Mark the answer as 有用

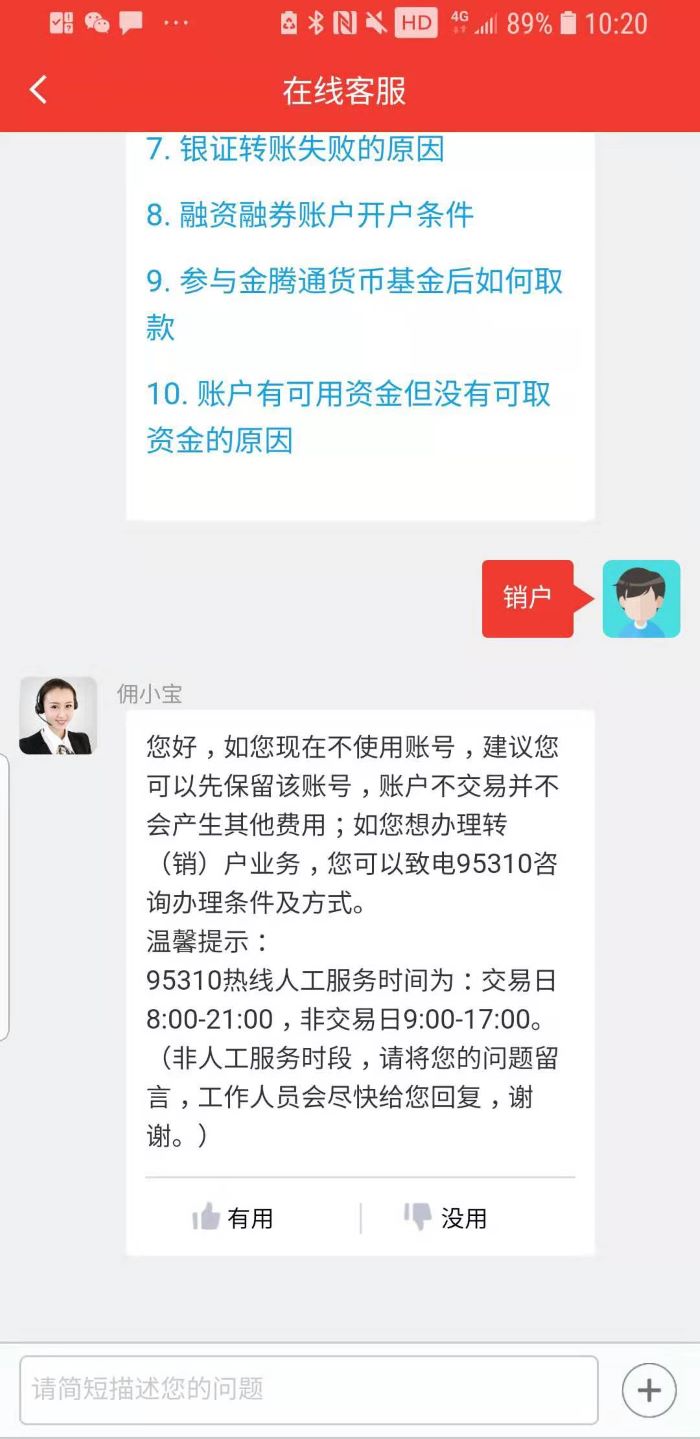coord(232,1217)
